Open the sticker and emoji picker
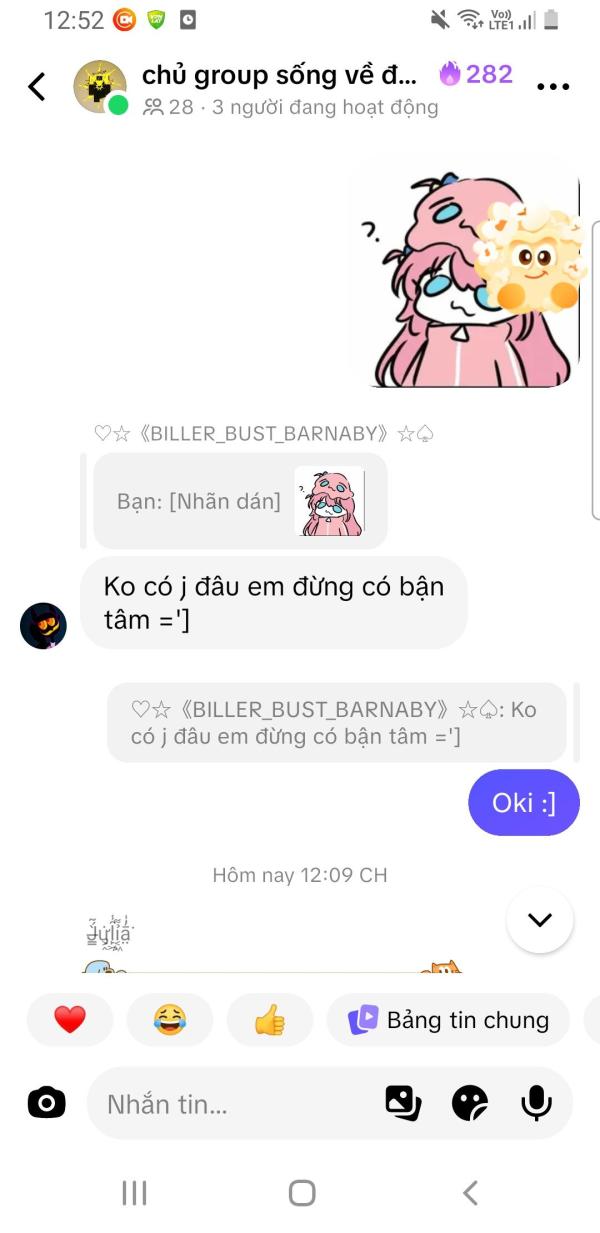This screenshot has width=600, height=1233. [x=470, y=1103]
